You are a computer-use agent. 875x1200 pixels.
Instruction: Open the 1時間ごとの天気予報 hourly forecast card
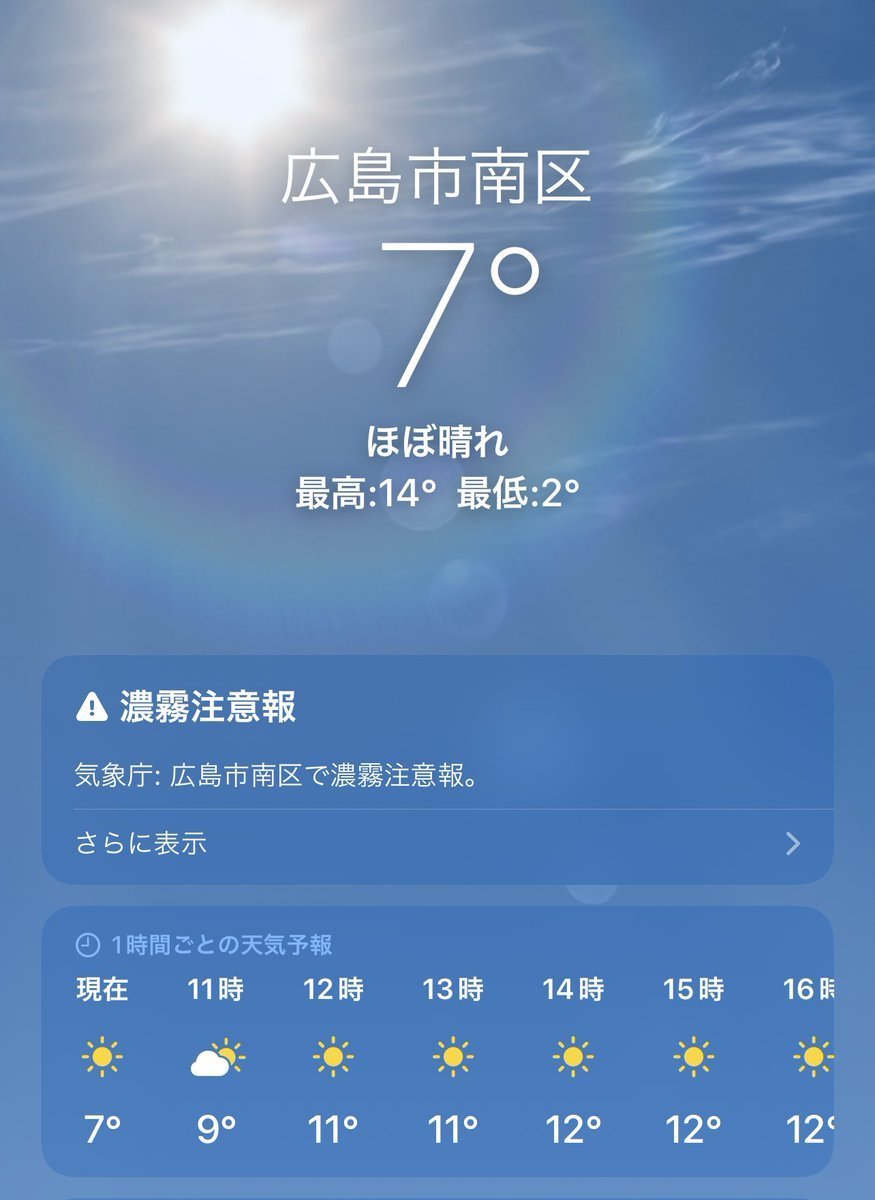pos(437,1040)
